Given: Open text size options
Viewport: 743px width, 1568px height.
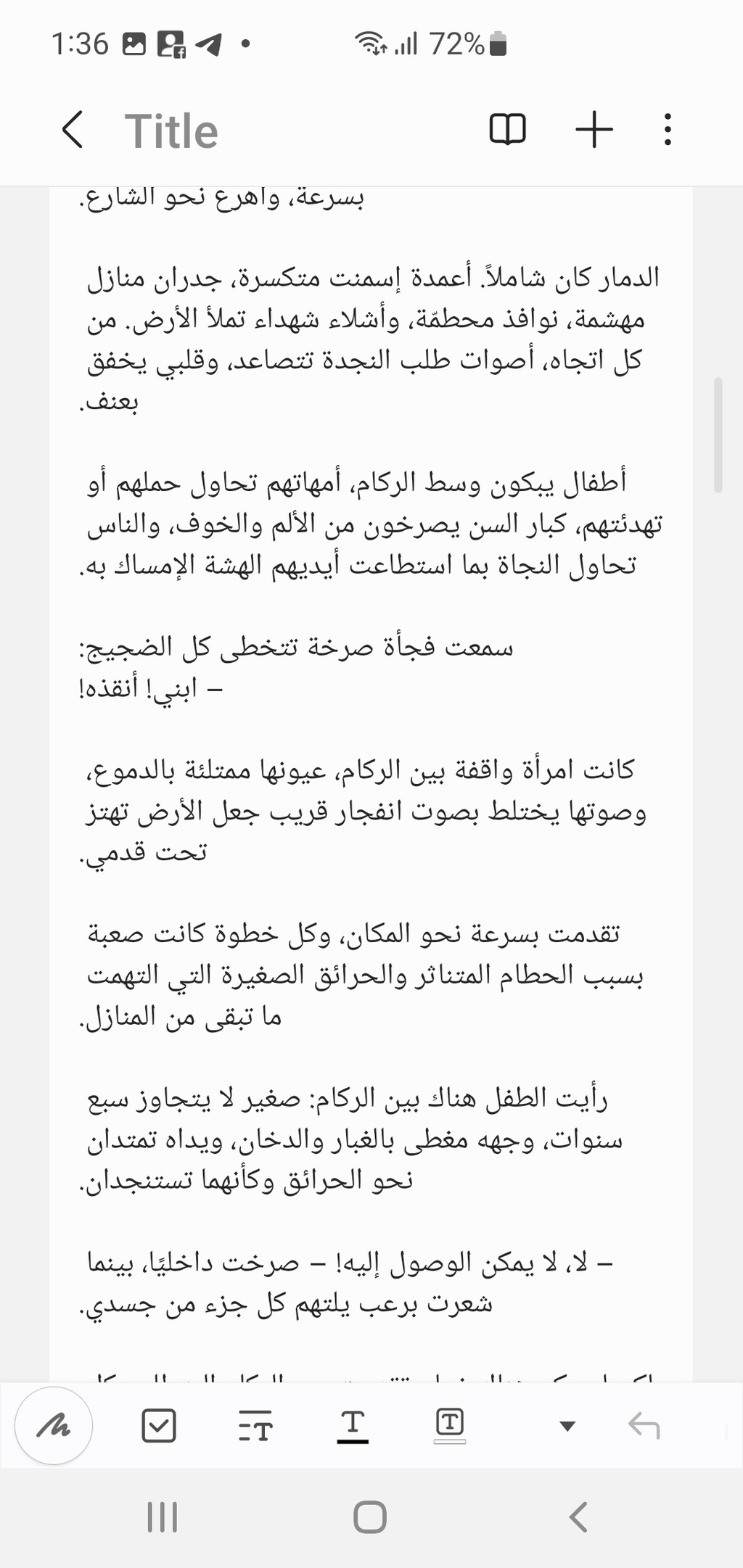Looking at the screenshot, I should (255, 1427).
